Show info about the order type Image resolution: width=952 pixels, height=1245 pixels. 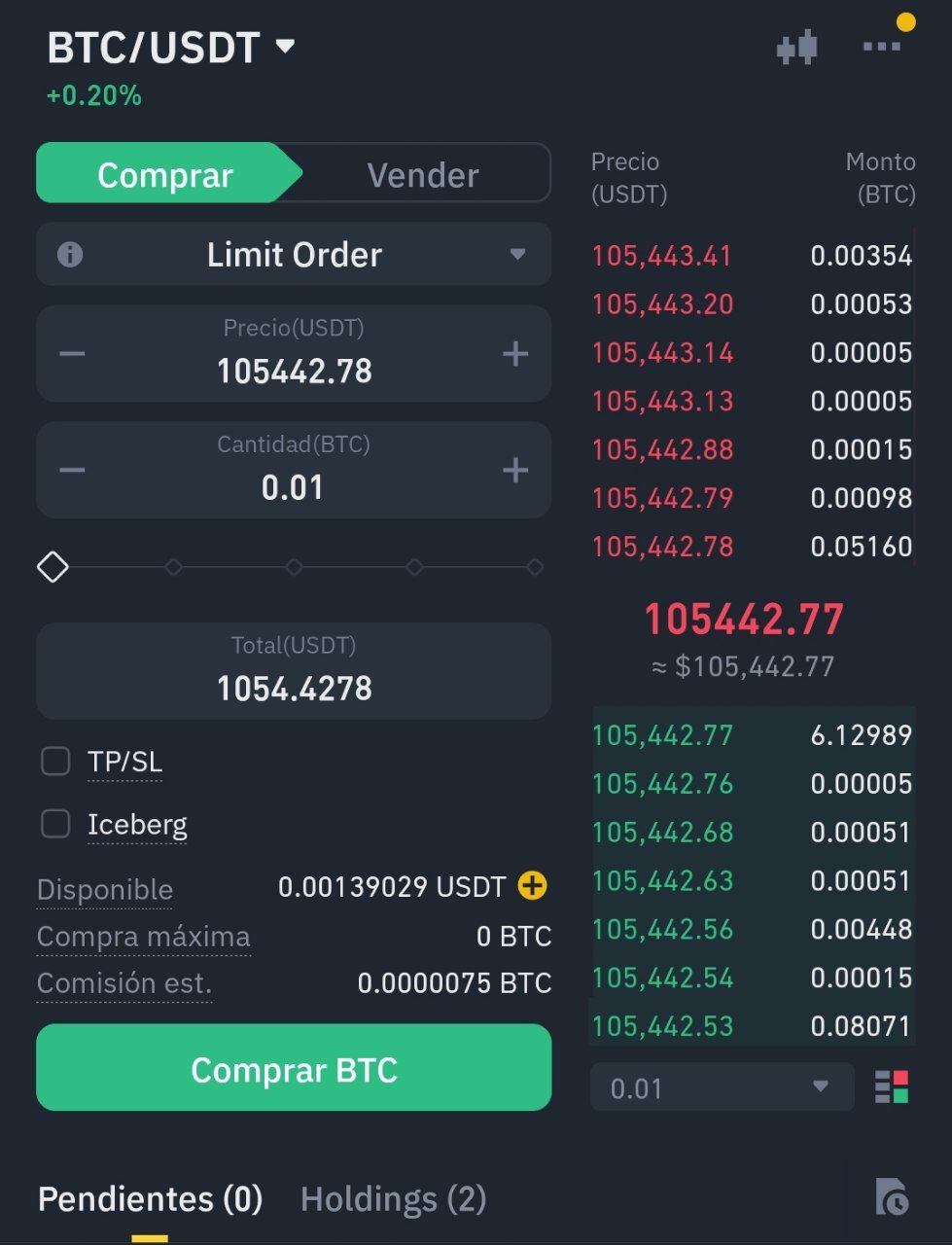tap(70, 255)
